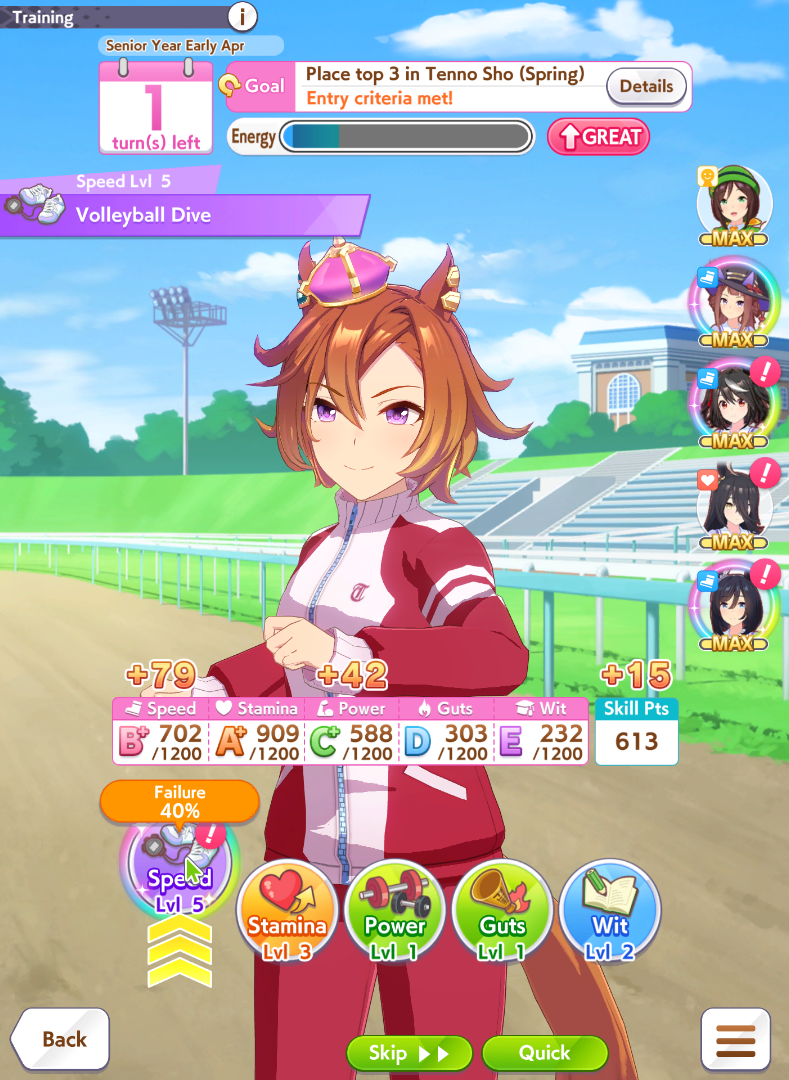Select Speed Lvl 5 training
Screen dimensions: 789x1080
point(180,866)
